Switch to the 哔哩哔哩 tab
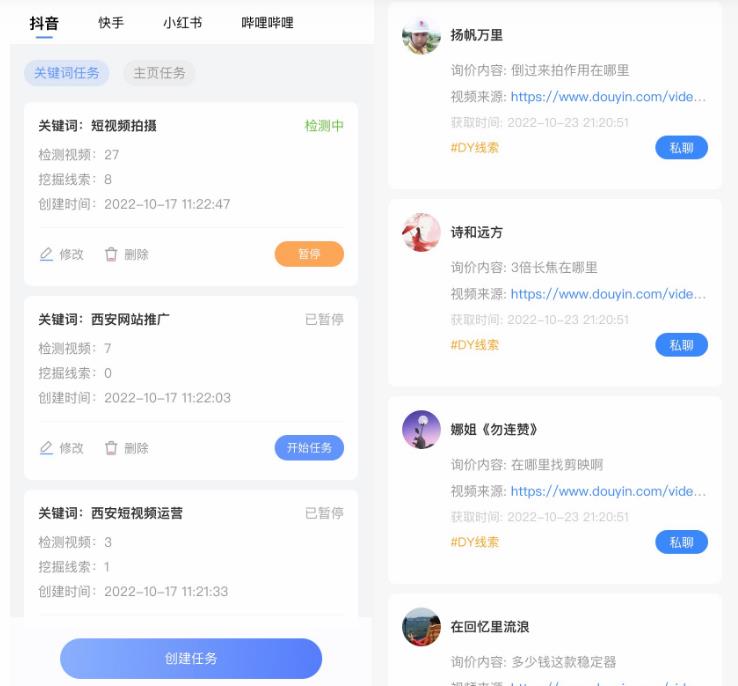This screenshot has width=738, height=686. (x=267, y=23)
